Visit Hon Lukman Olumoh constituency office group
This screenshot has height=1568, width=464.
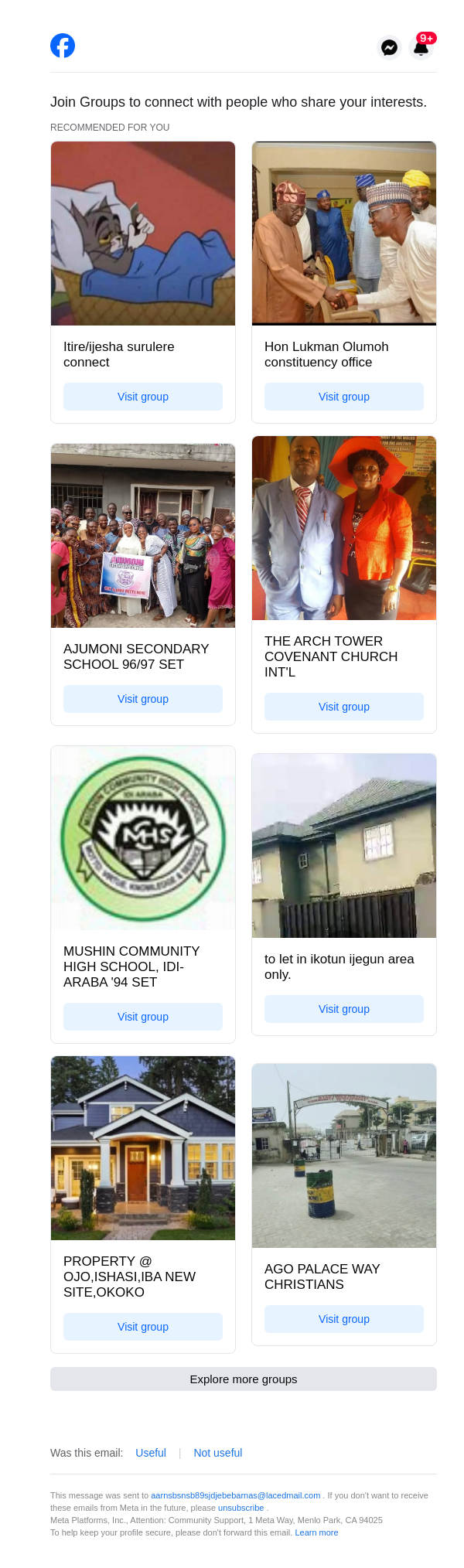coord(344,397)
